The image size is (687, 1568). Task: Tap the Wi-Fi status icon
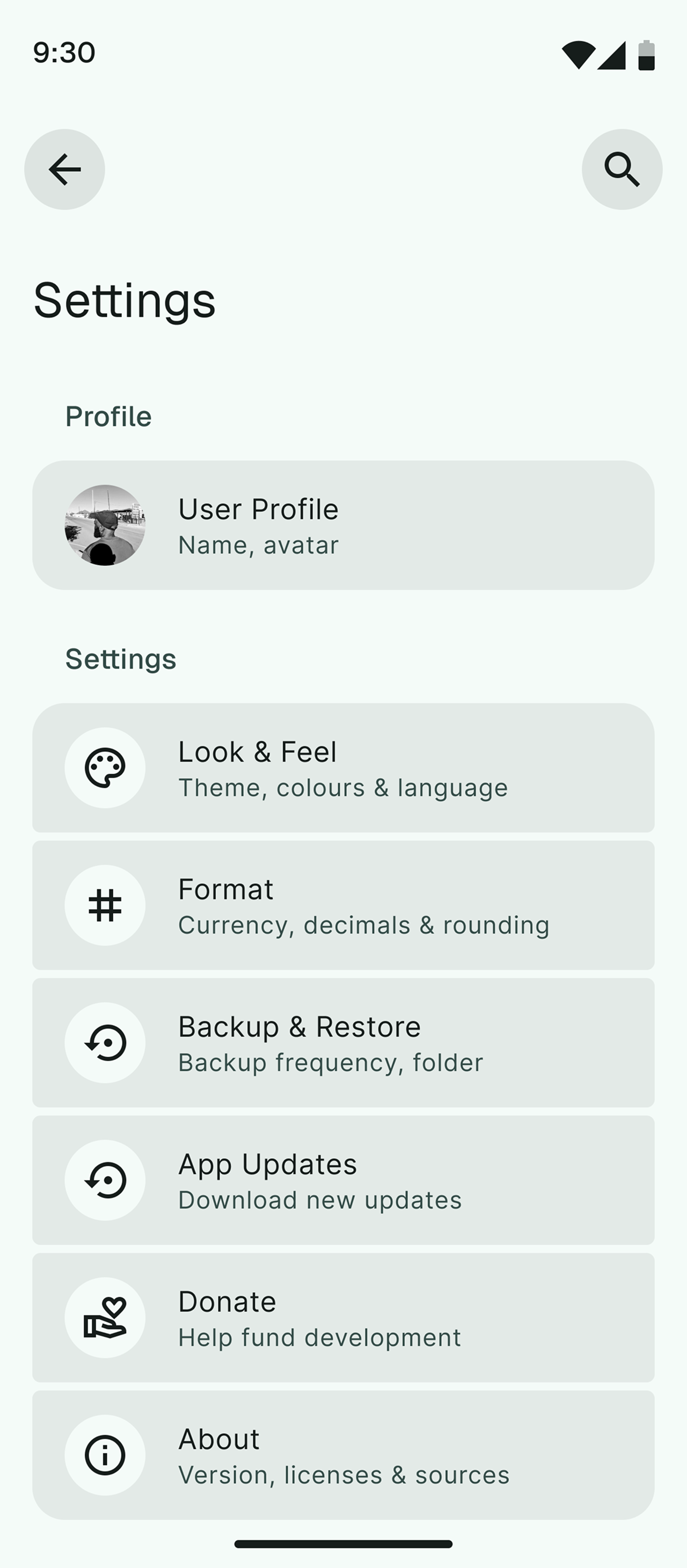pos(580,54)
